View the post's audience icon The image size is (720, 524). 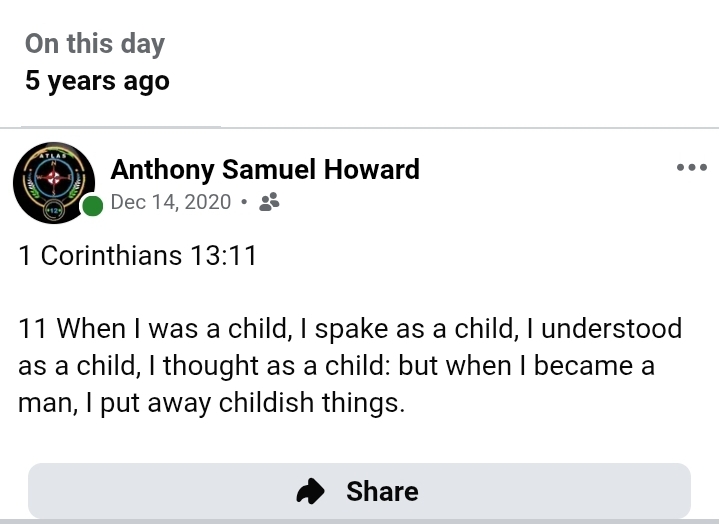click(x=268, y=203)
